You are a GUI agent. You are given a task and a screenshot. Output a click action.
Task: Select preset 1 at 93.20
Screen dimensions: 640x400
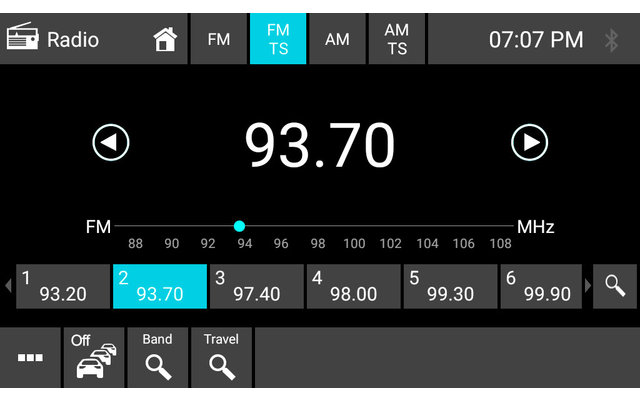click(x=62, y=286)
